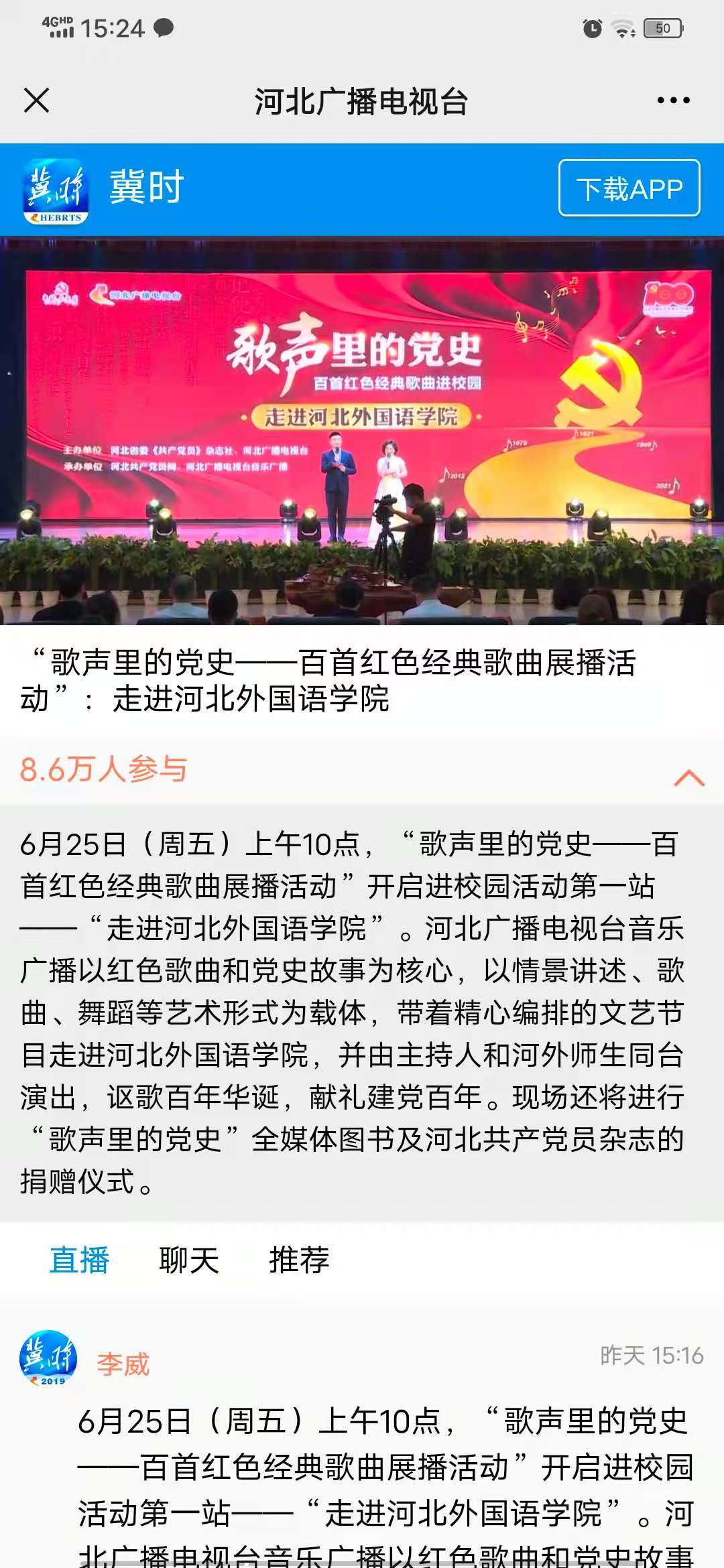
Task: Tap the 下载APP button
Action: coord(629,188)
